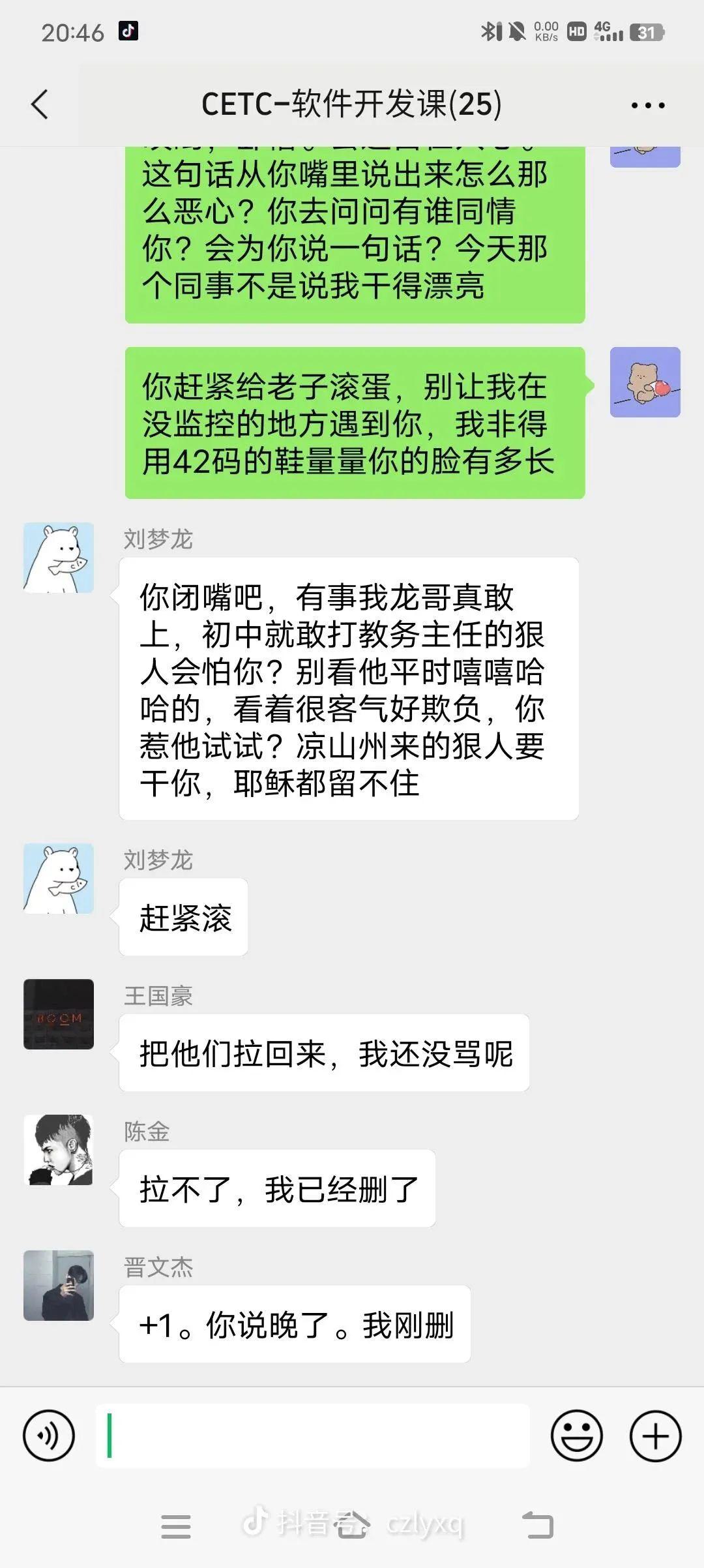Go back from the group chat
The image size is (704, 1568).
coord(40,104)
